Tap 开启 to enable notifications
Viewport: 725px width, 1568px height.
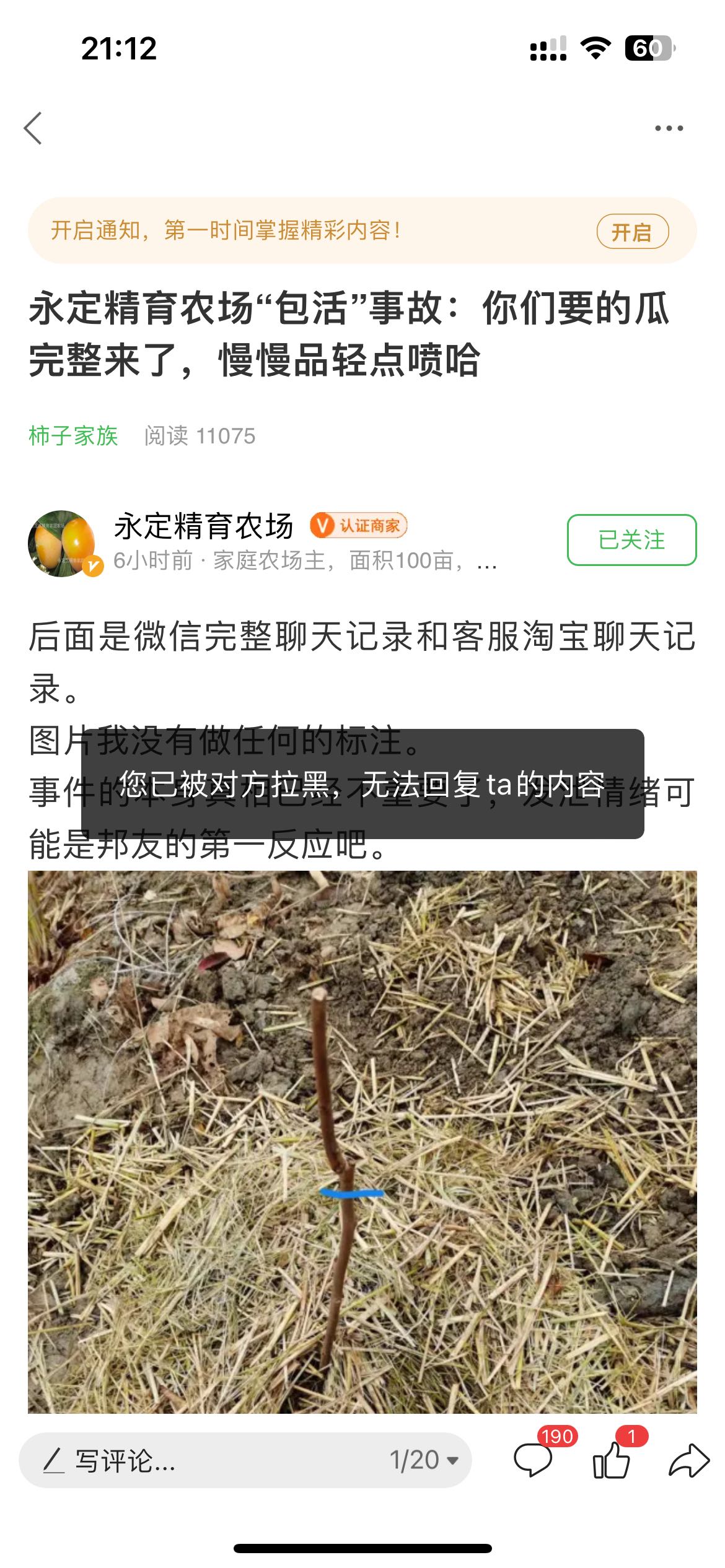point(632,232)
